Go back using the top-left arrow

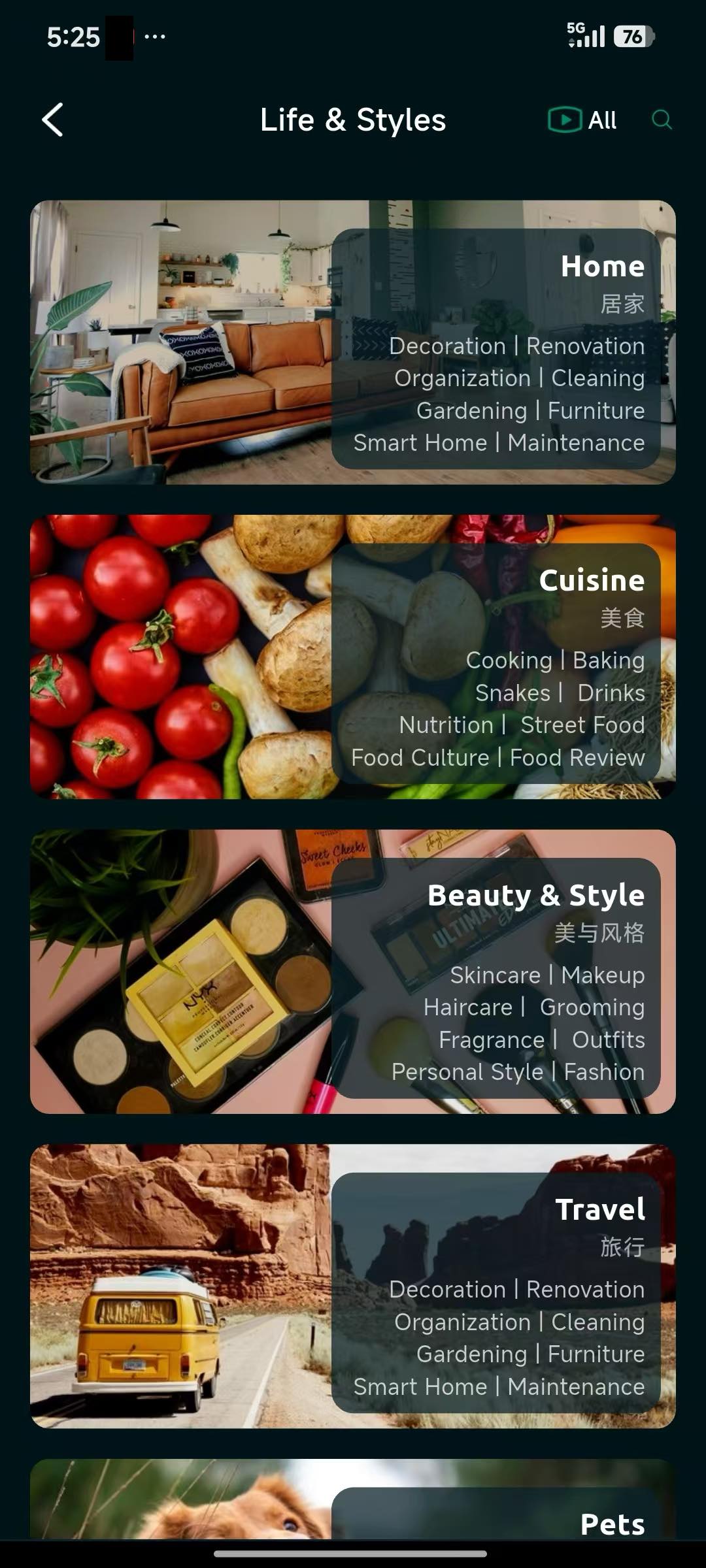point(53,120)
